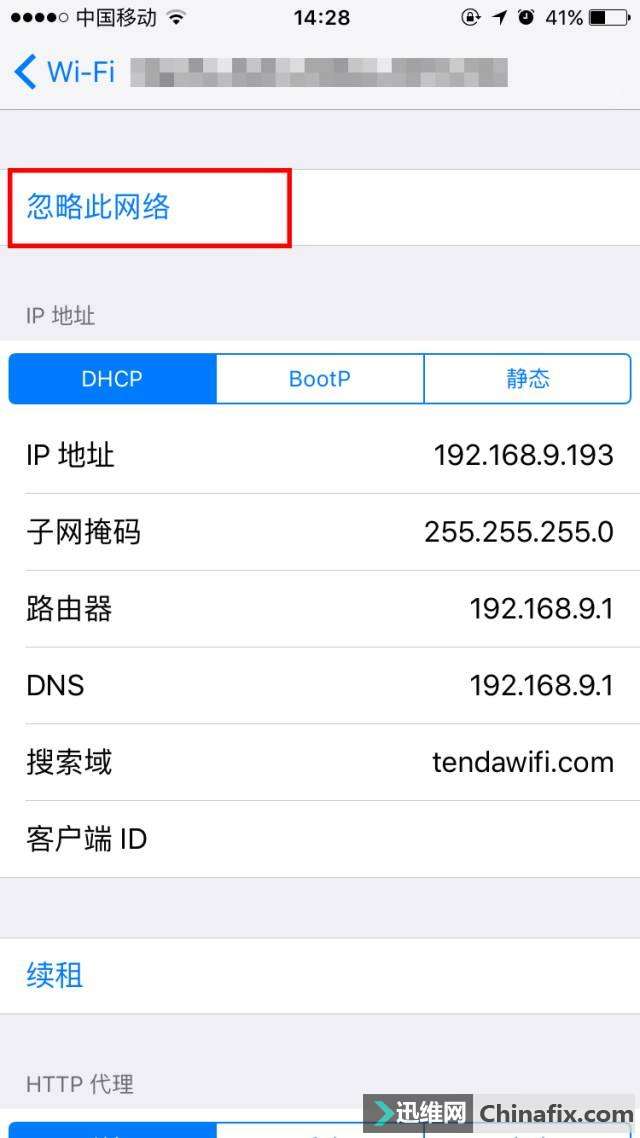Select the DHCP segment

112,379
